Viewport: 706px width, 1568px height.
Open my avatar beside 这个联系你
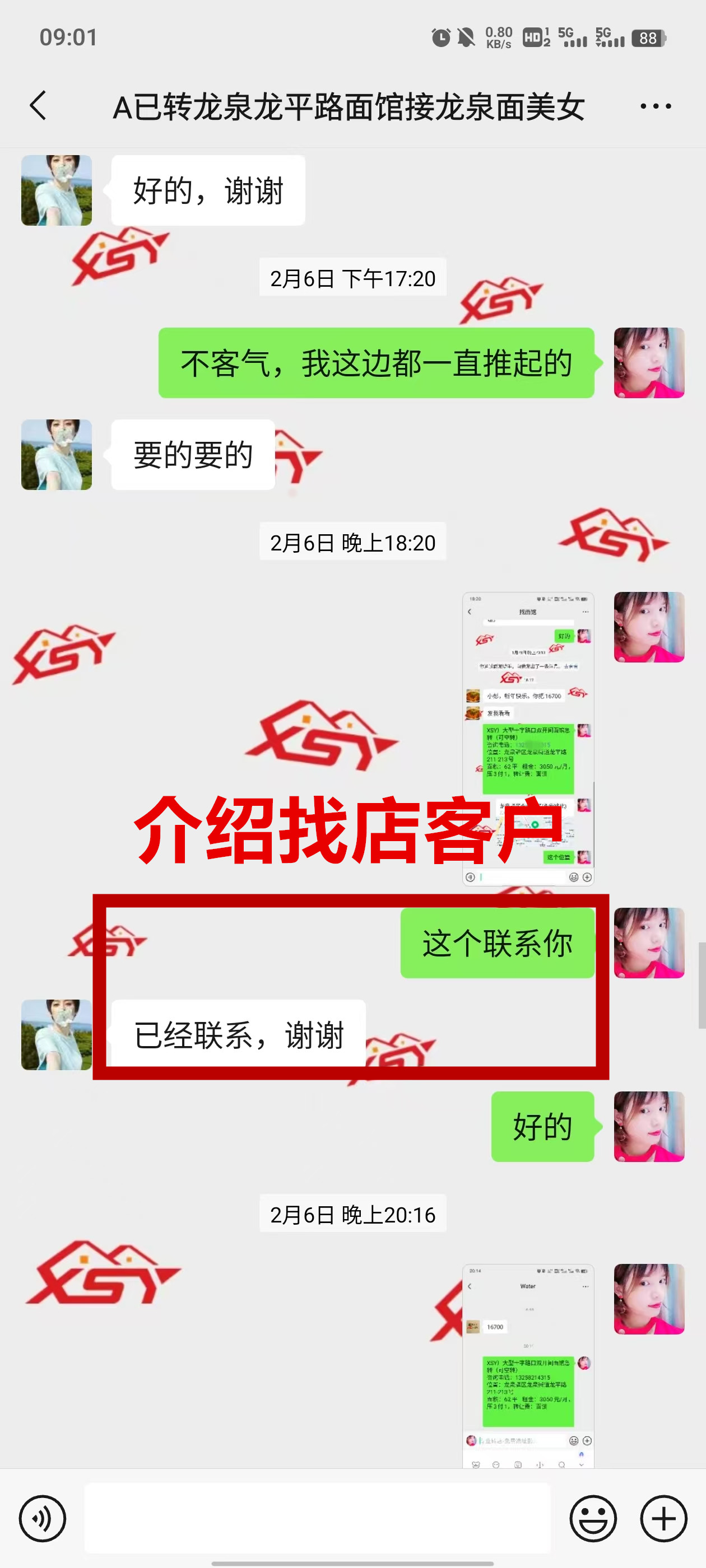click(x=649, y=942)
